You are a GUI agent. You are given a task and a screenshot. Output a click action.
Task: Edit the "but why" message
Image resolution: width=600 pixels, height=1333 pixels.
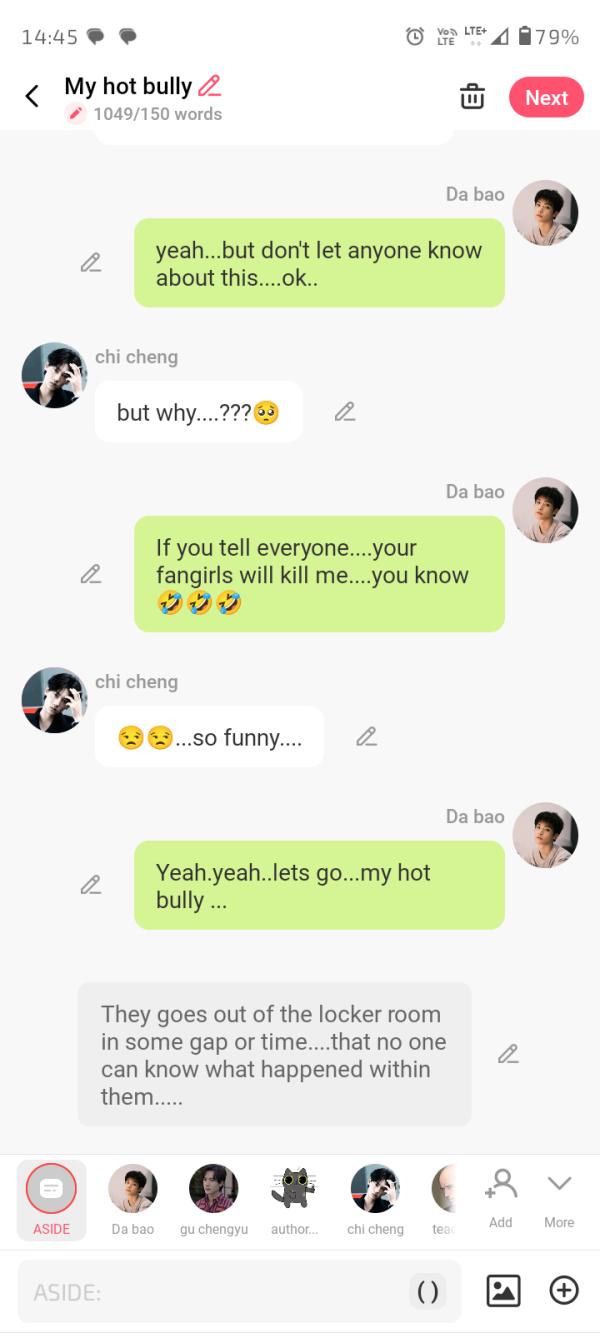pyautogui.click(x=345, y=411)
